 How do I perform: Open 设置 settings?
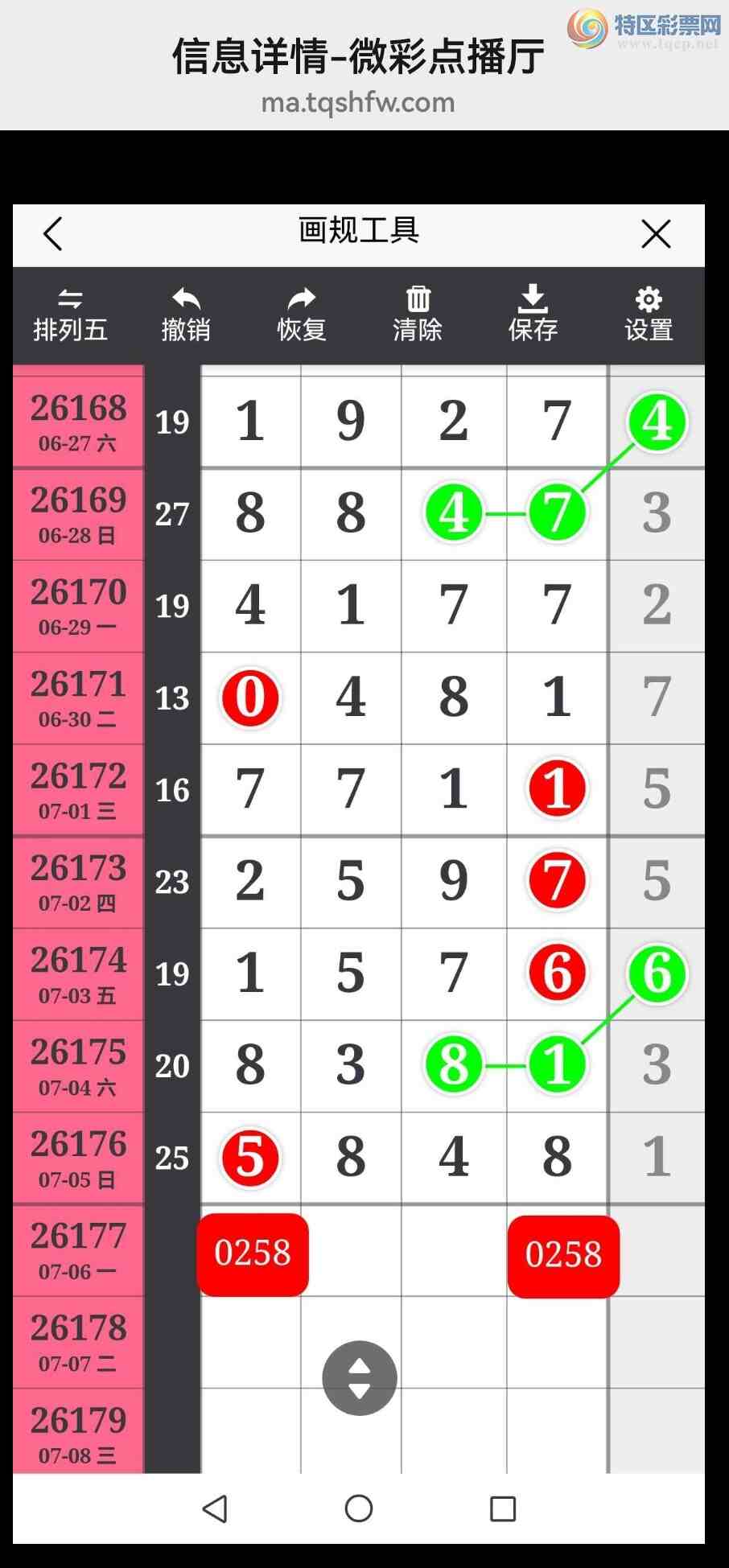[x=649, y=315]
